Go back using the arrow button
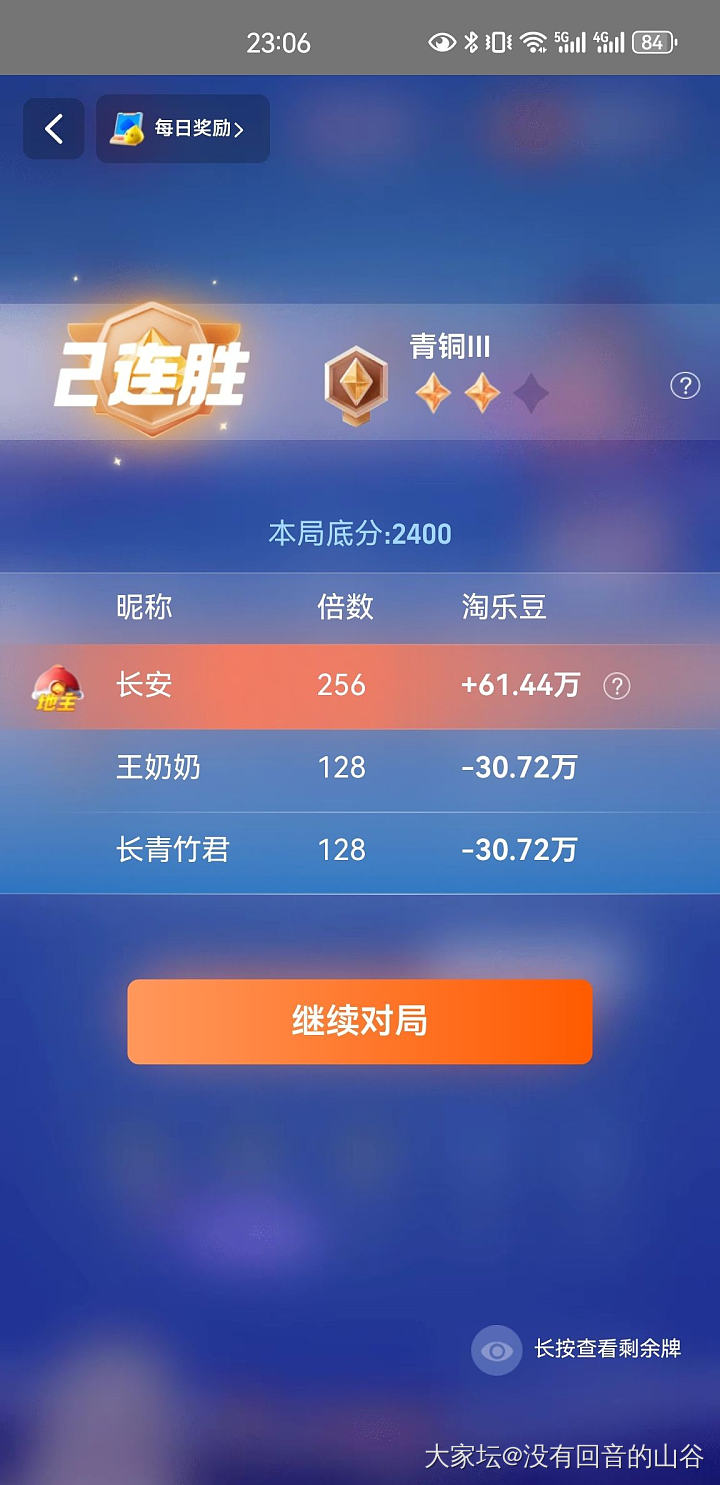The height and width of the screenshot is (1485, 720). (54, 128)
